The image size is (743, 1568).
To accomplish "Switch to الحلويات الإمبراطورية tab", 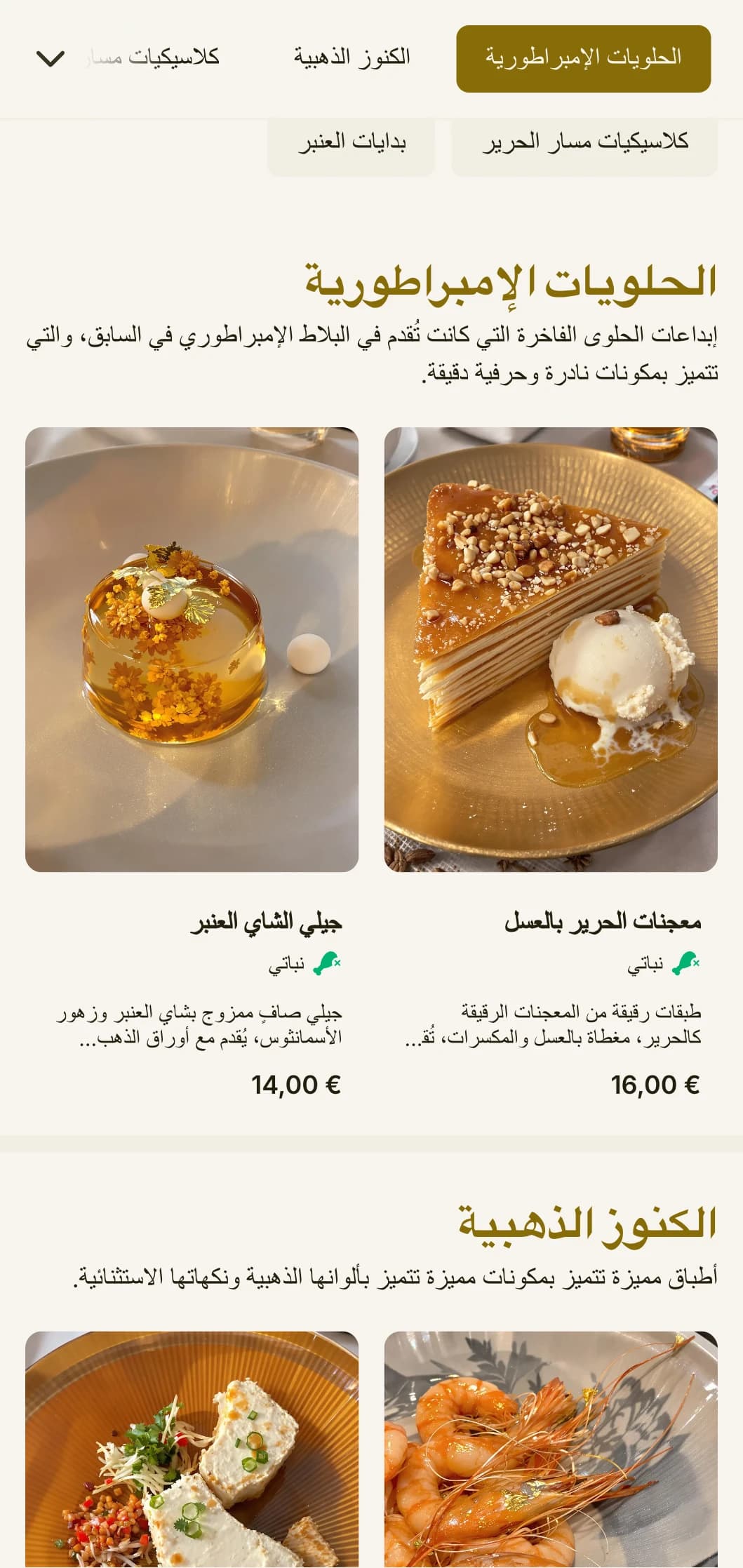I will click(583, 58).
